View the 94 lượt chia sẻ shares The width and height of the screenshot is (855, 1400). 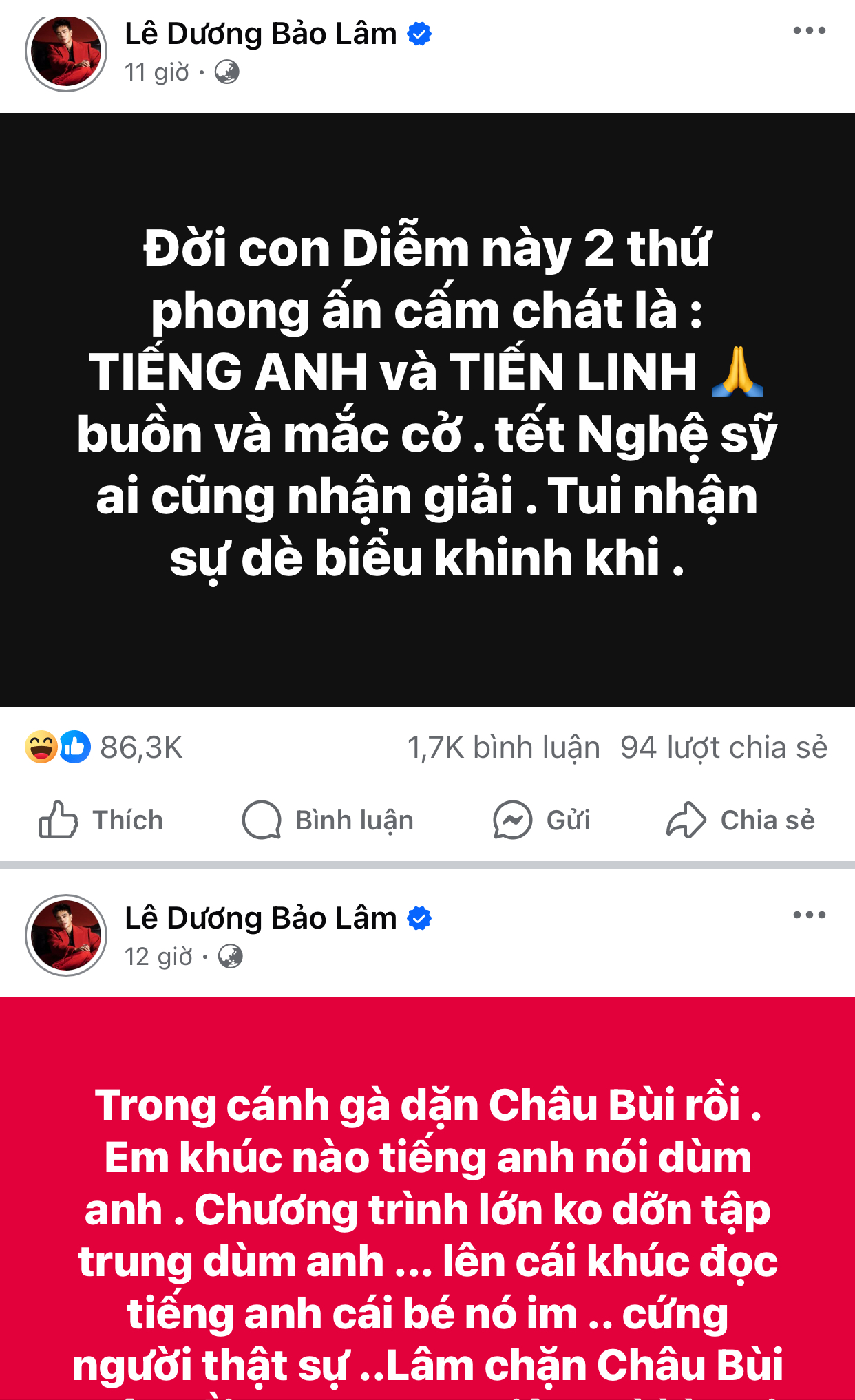[x=724, y=747]
